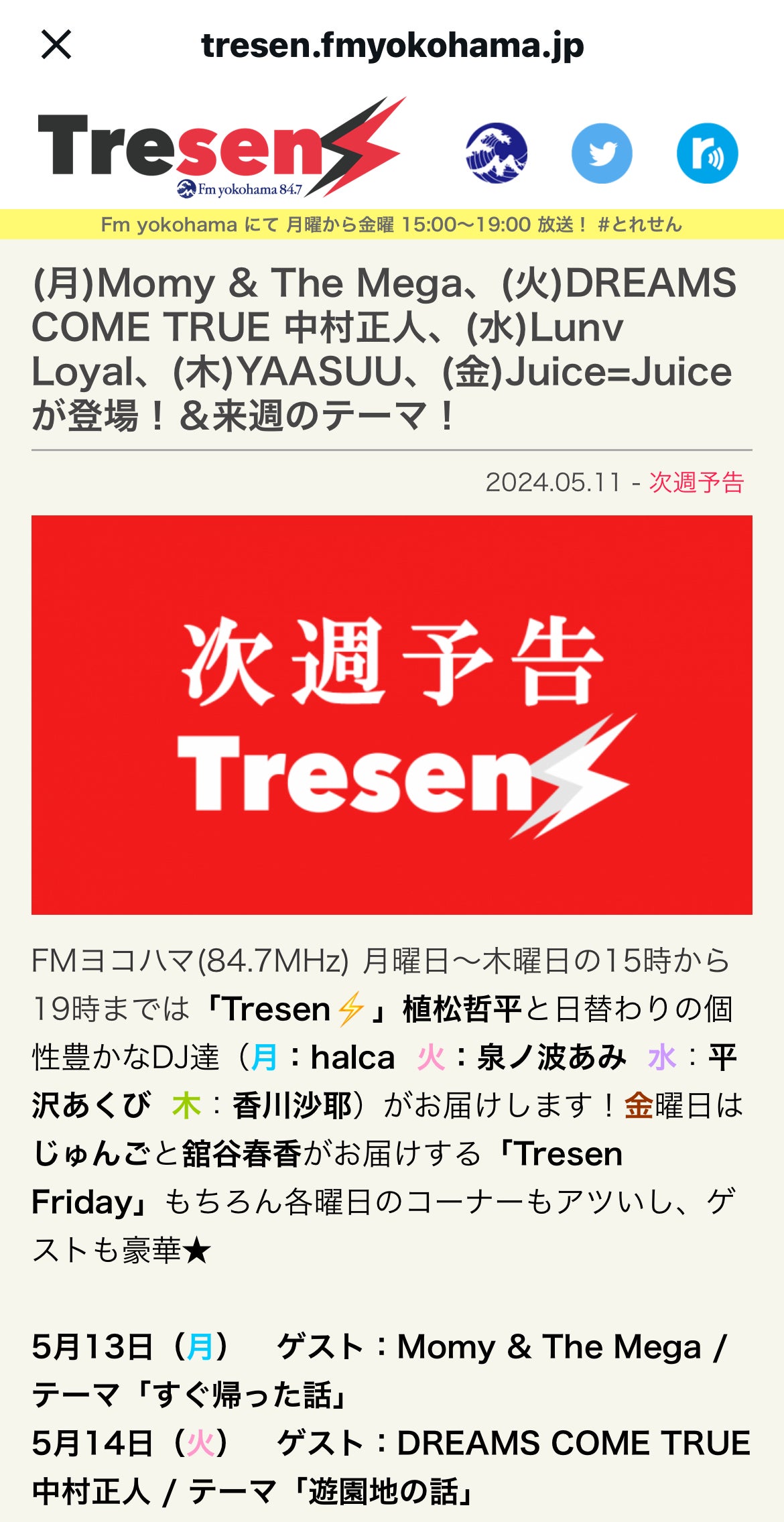Open the radiko listening icon

tap(707, 153)
